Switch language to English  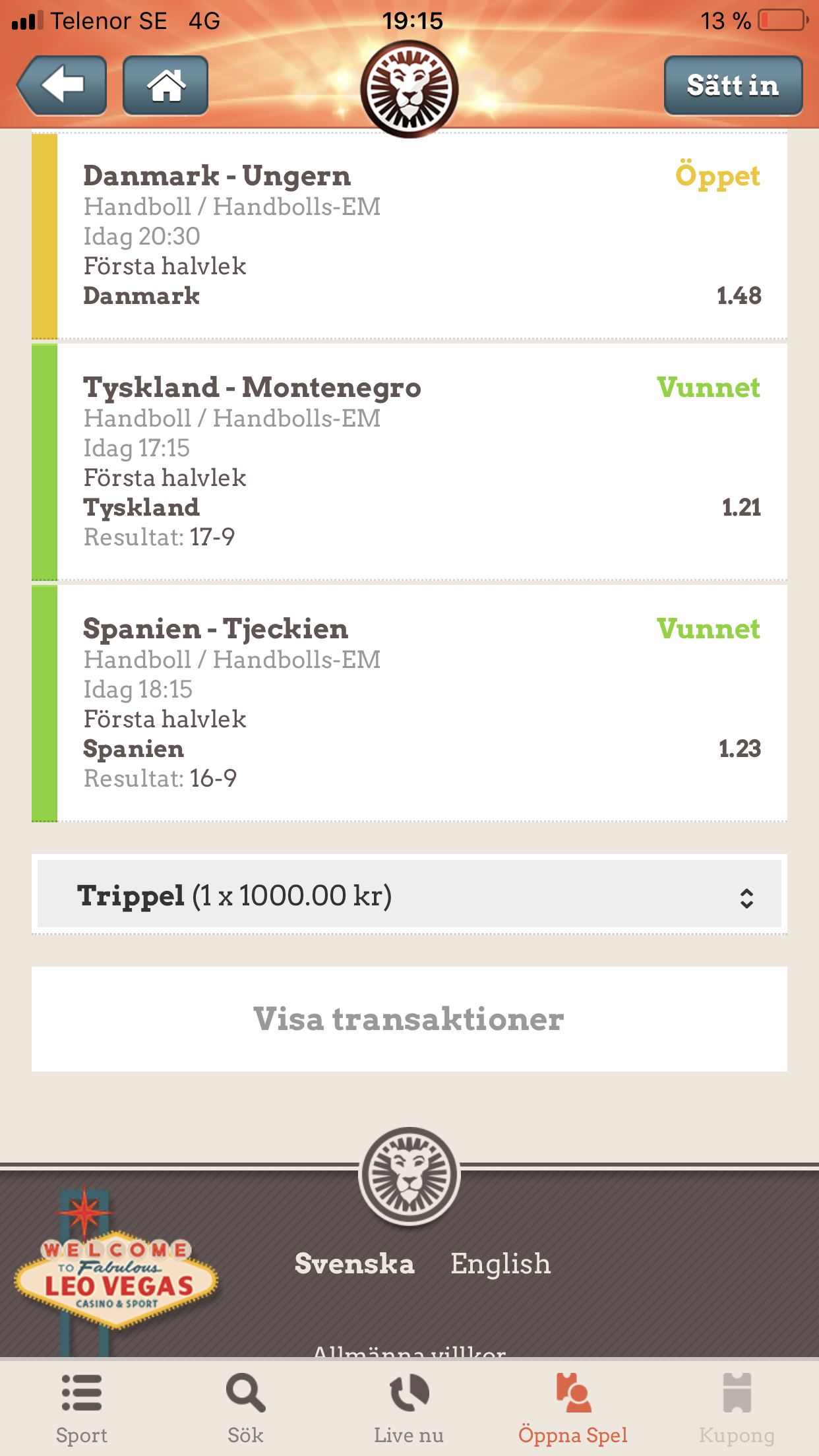(x=501, y=1264)
